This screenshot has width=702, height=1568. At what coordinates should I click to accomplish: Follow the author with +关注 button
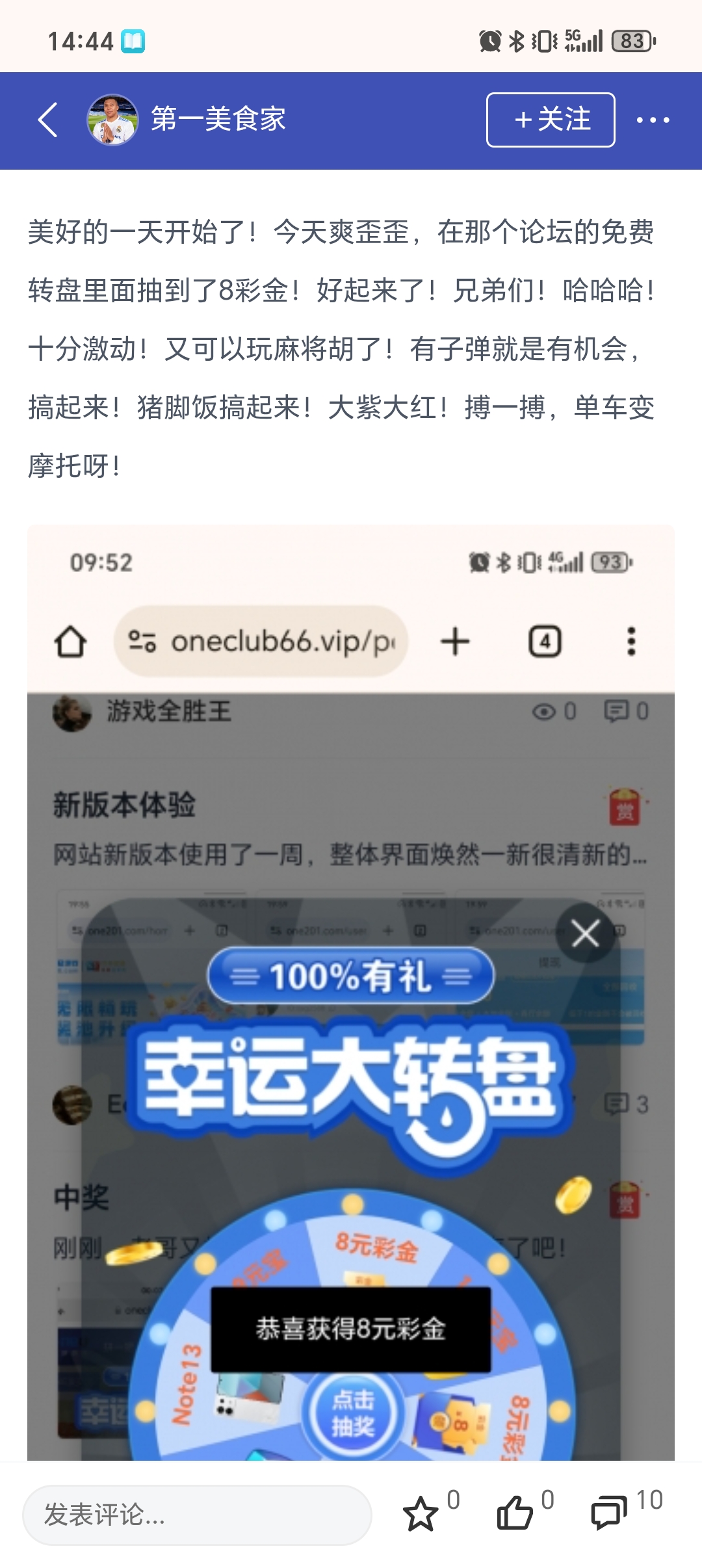pyautogui.click(x=550, y=120)
